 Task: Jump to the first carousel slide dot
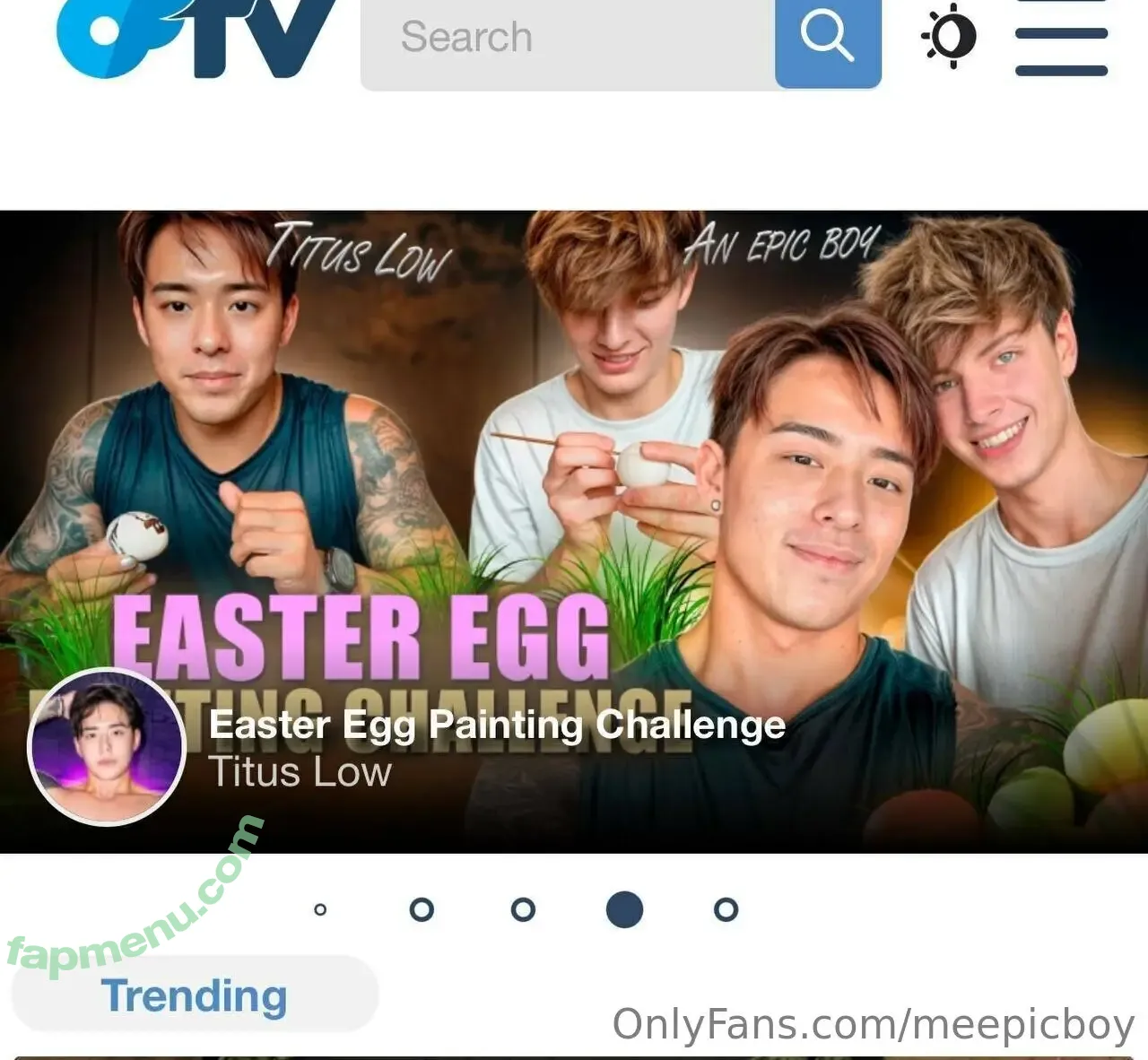tap(320, 909)
